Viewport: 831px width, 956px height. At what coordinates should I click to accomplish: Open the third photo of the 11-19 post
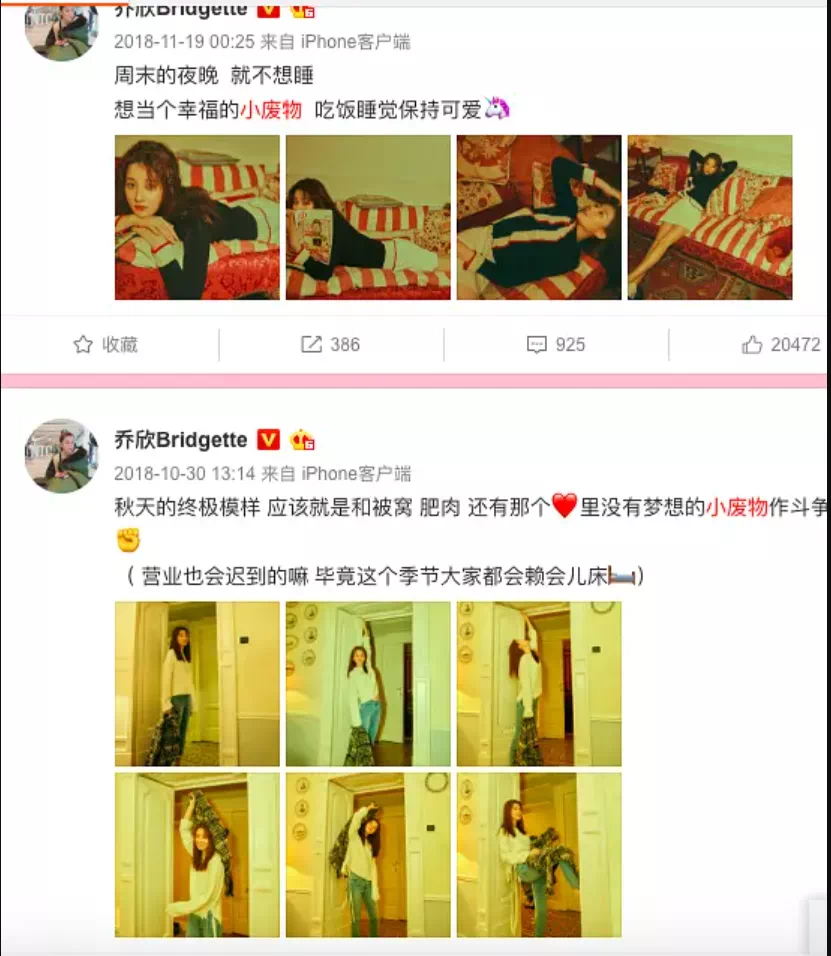pos(539,217)
